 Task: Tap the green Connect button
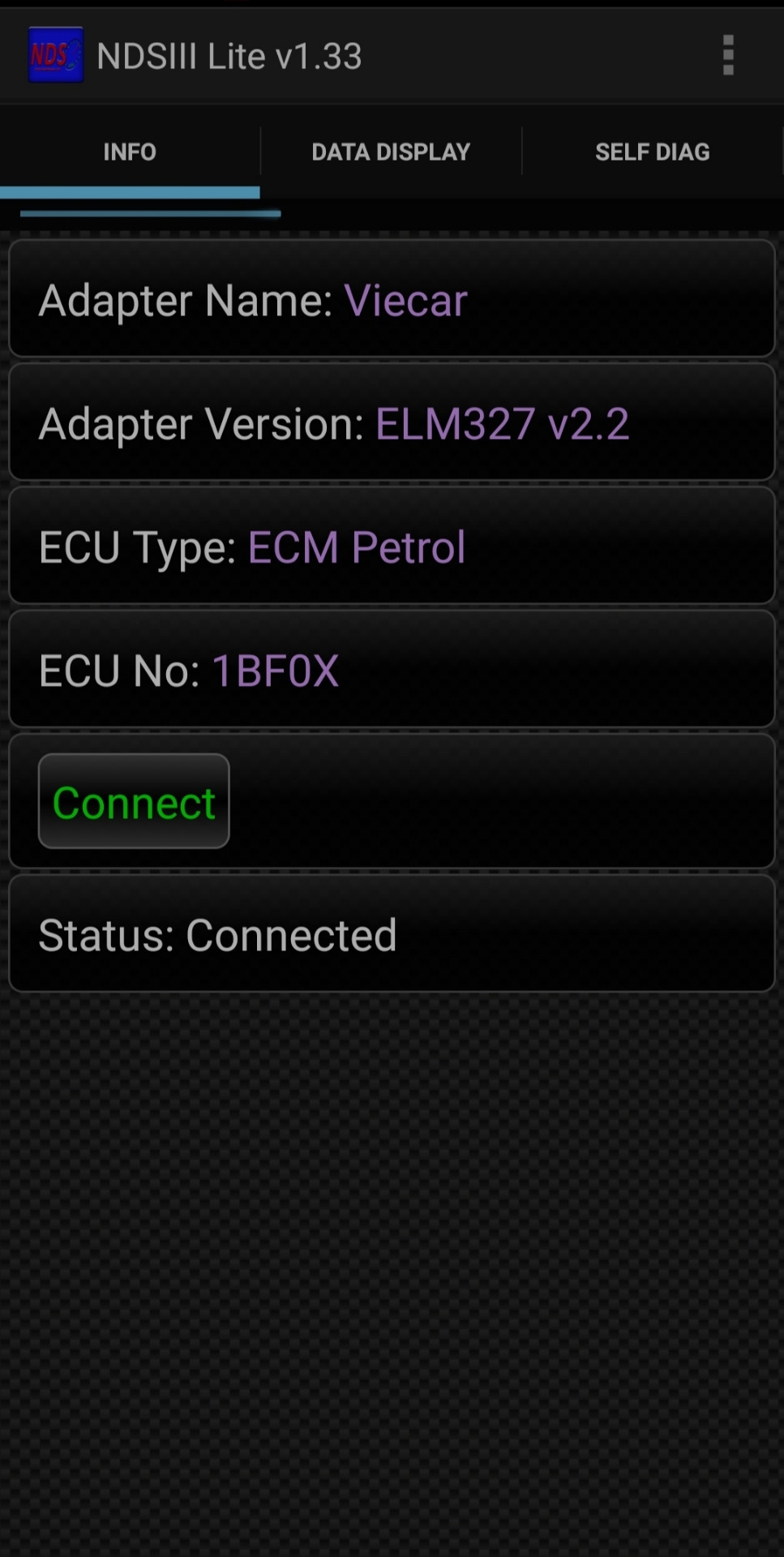point(134,801)
